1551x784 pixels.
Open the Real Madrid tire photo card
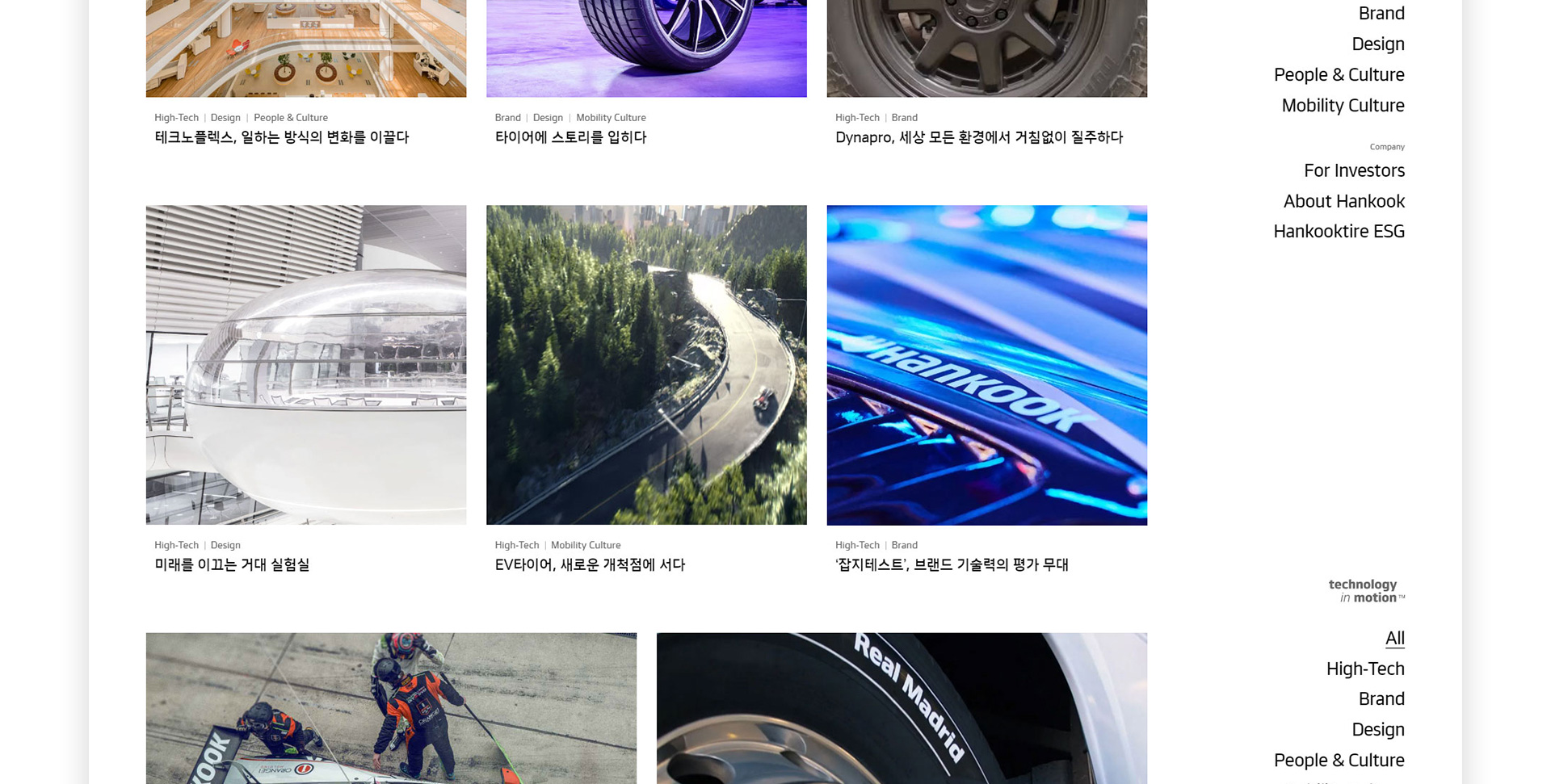[x=902, y=708]
